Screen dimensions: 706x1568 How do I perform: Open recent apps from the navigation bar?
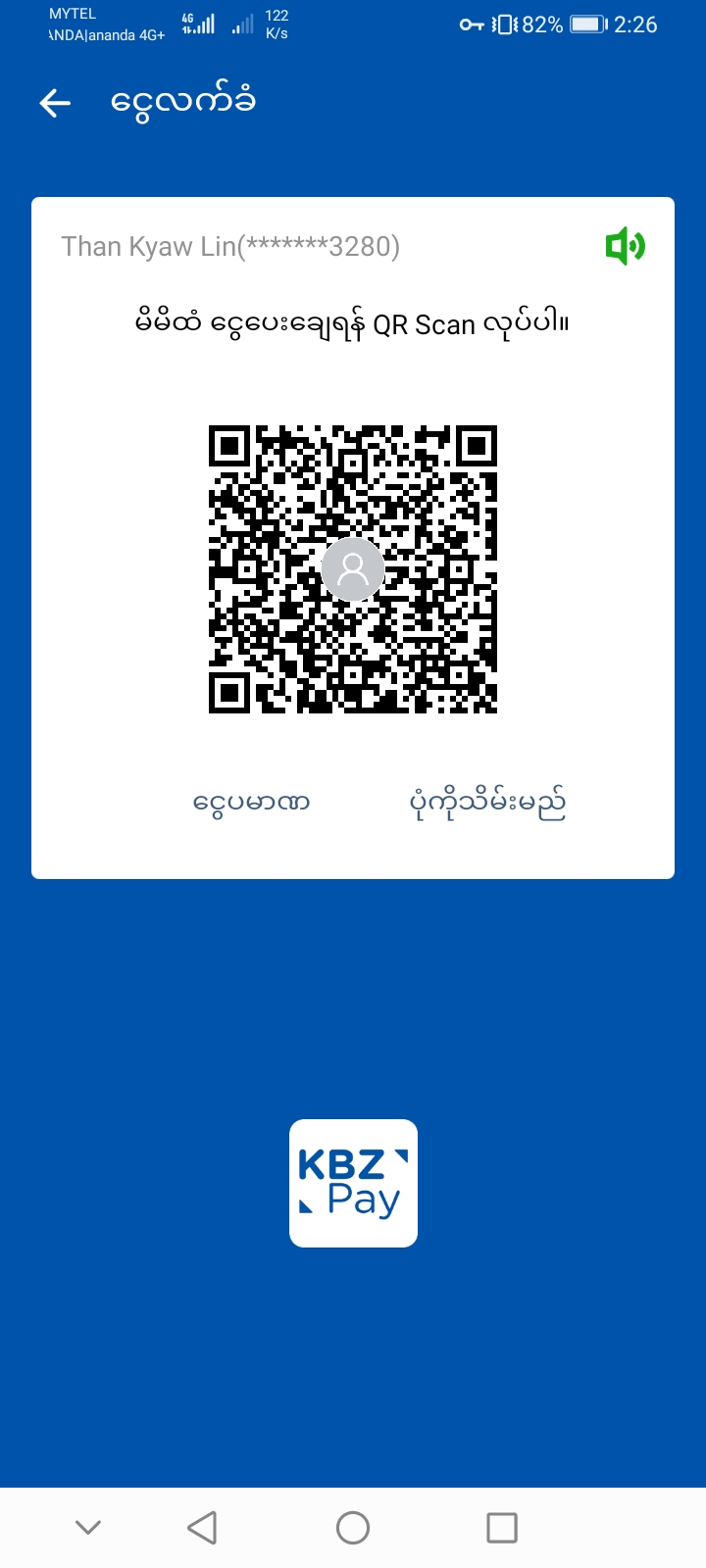coord(502,1527)
